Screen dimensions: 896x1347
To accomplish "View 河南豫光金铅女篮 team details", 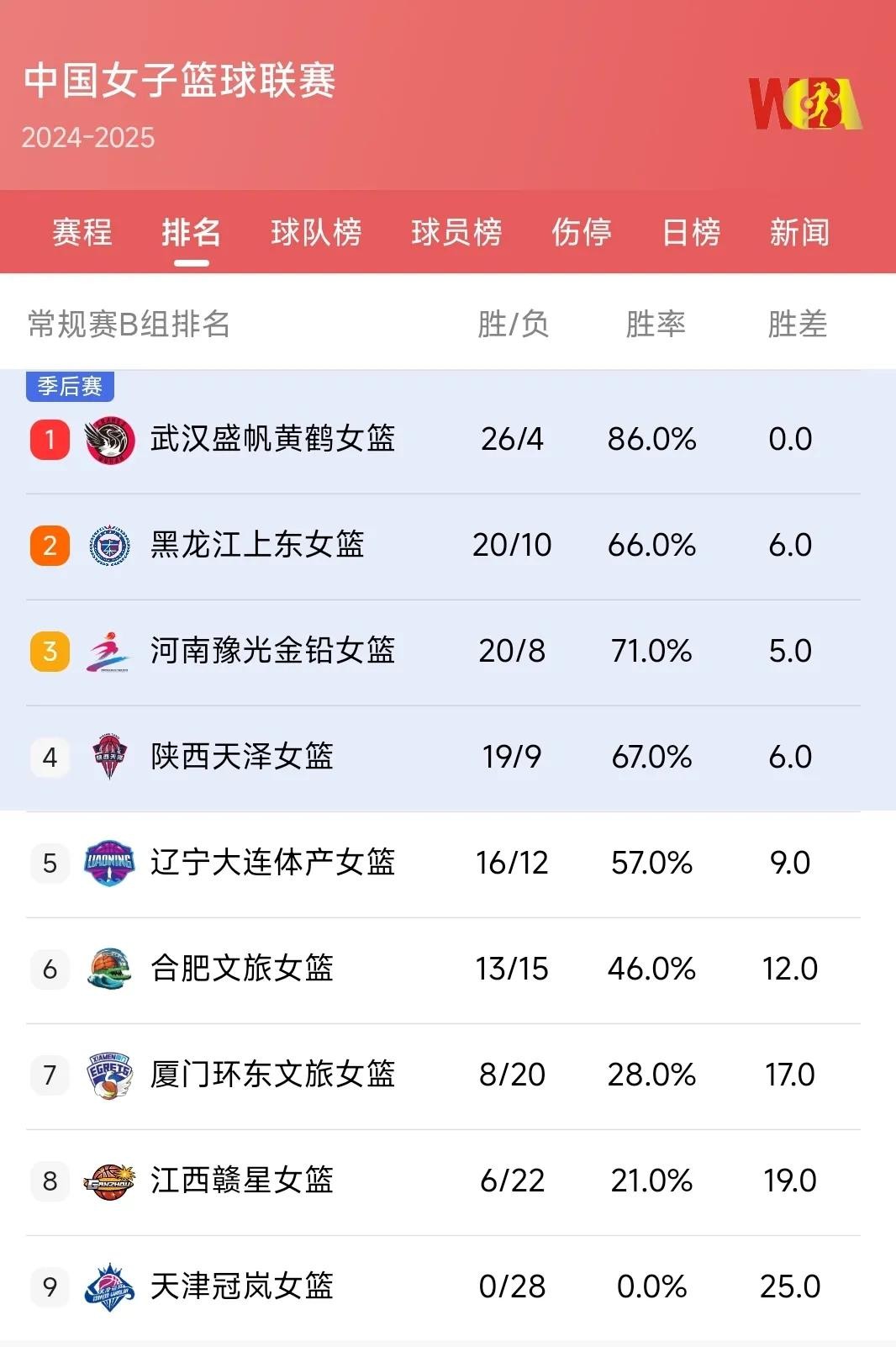I will [x=272, y=651].
